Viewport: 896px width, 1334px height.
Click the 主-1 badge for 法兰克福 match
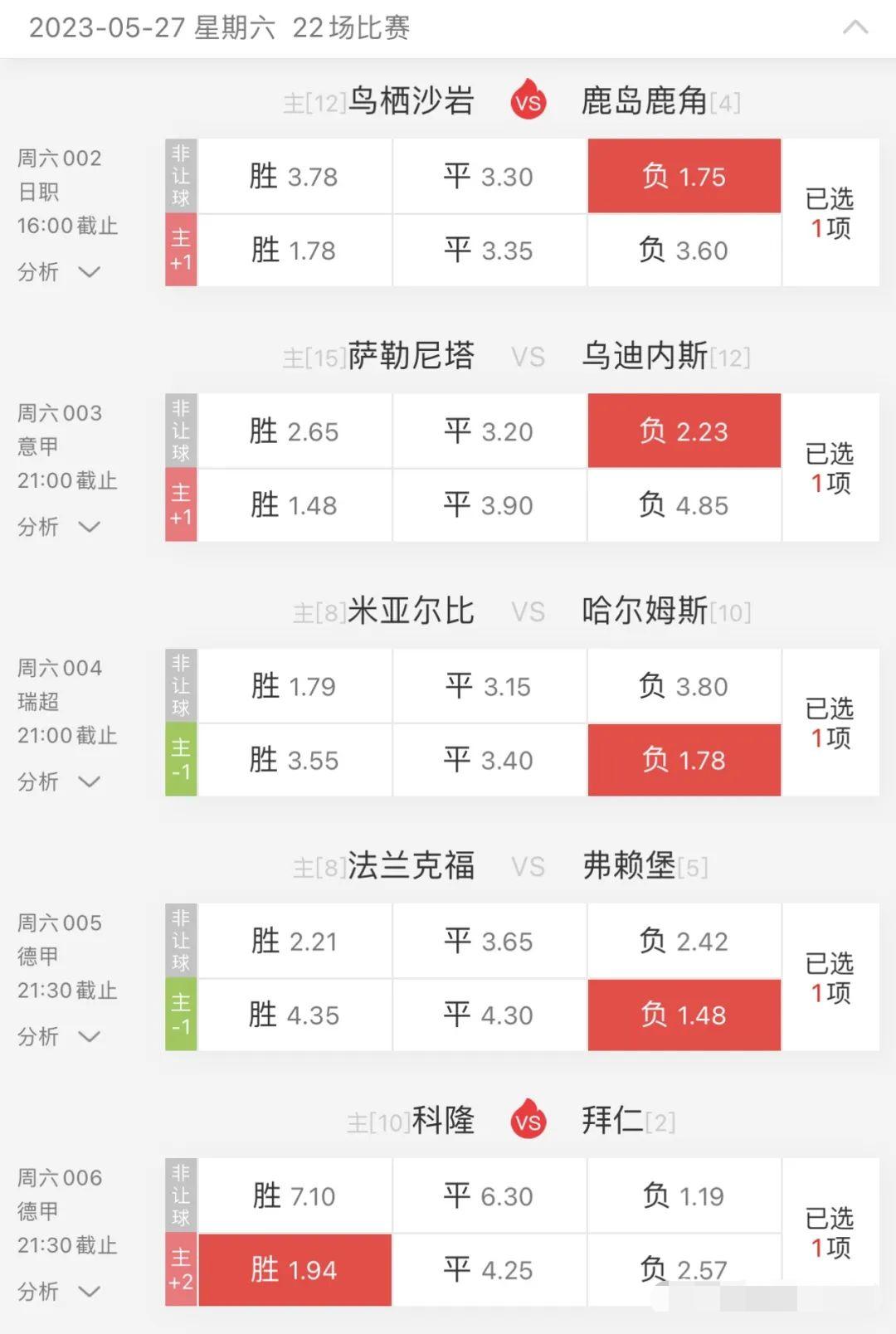[181, 1014]
